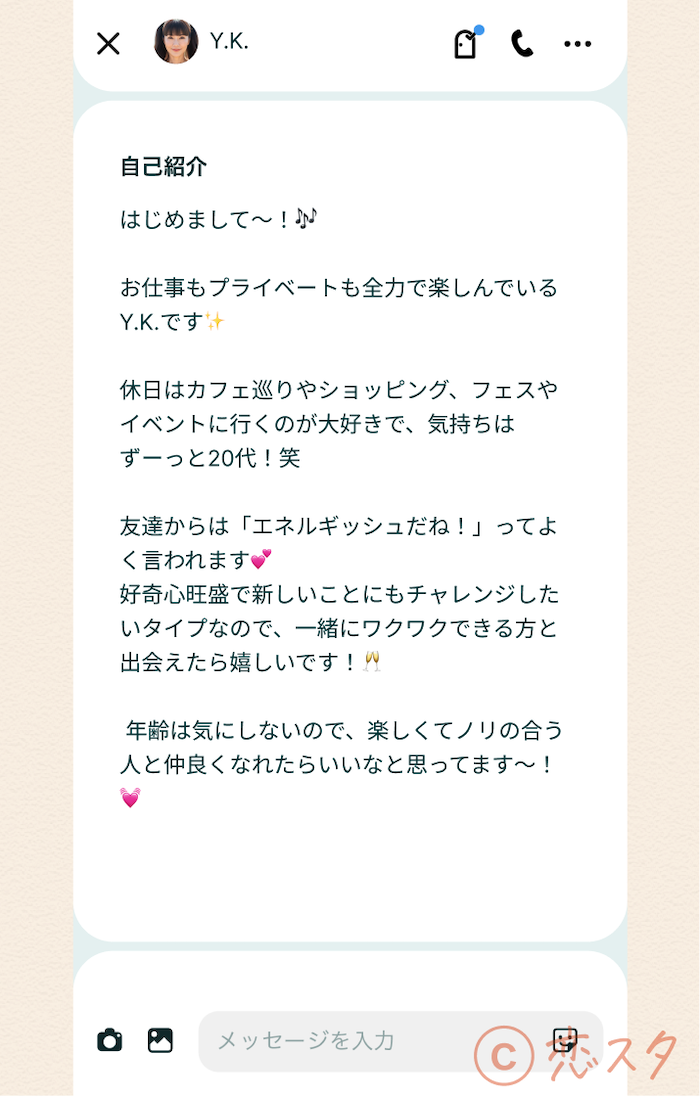
Task: Close the chat with Y.K.
Action: click(x=108, y=43)
